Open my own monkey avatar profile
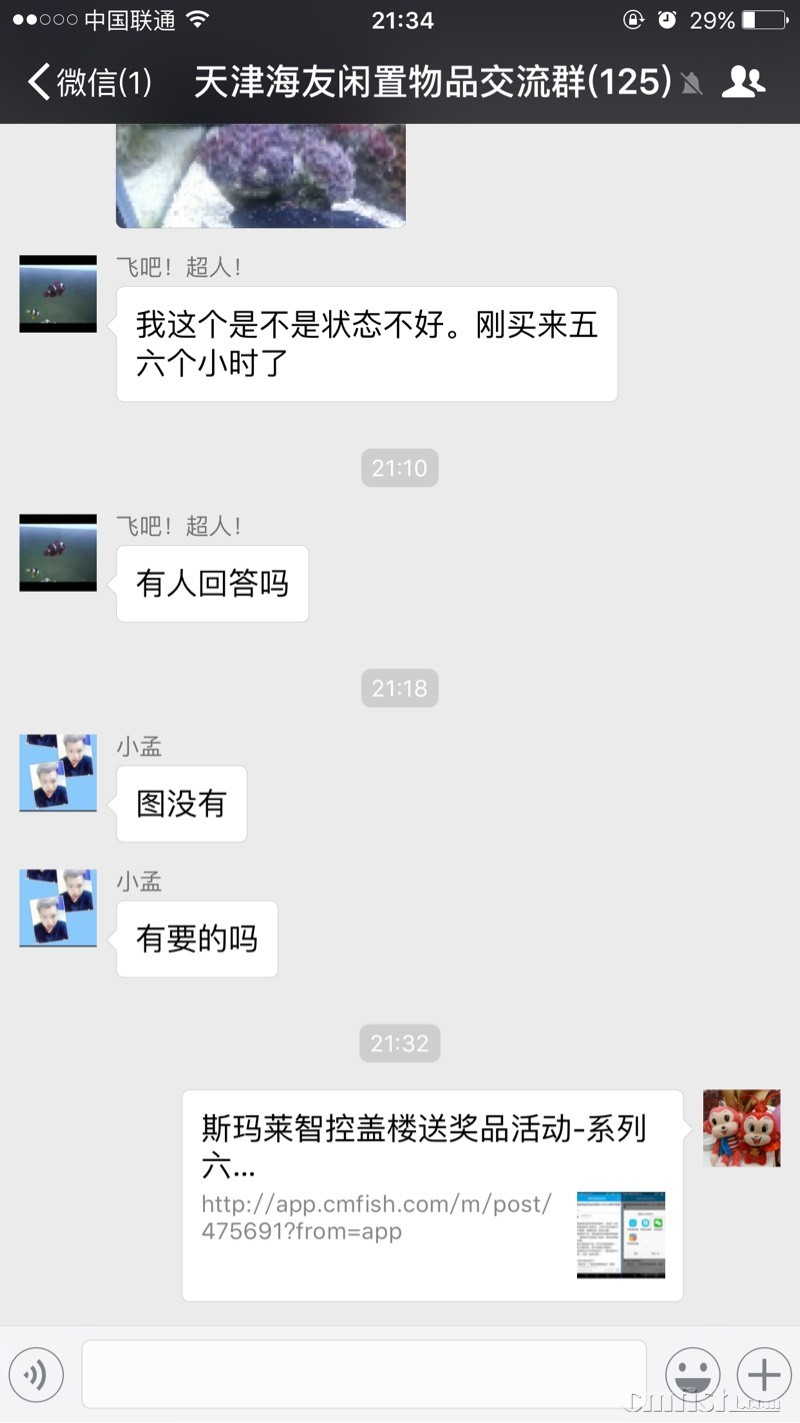The width and height of the screenshot is (800, 1423). pyautogui.click(x=741, y=1128)
